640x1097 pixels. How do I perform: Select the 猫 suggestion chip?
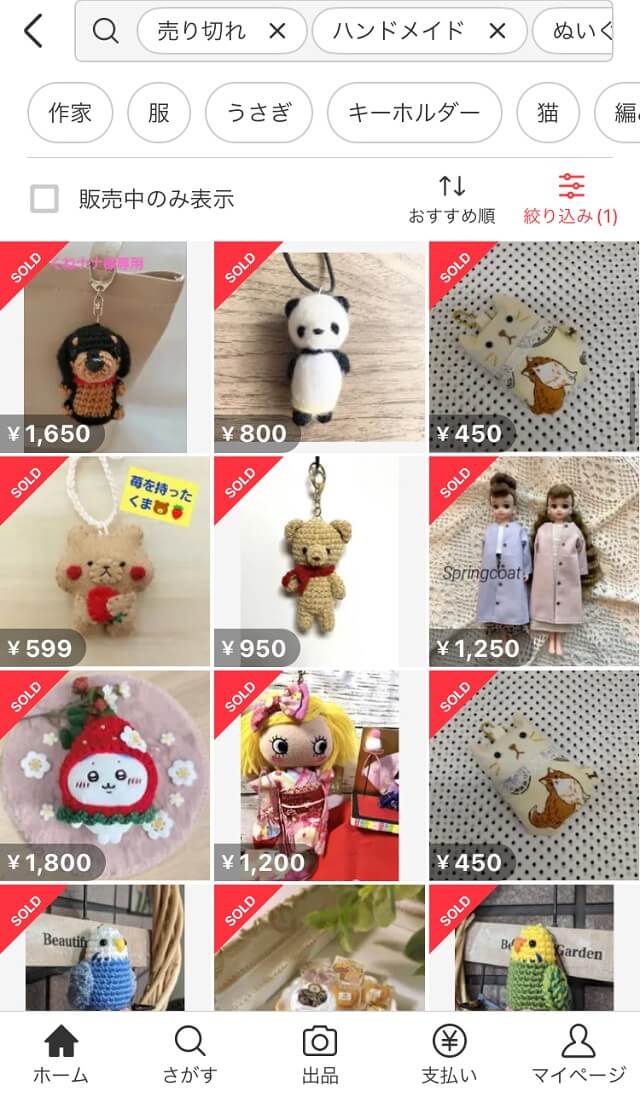[547, 113]
